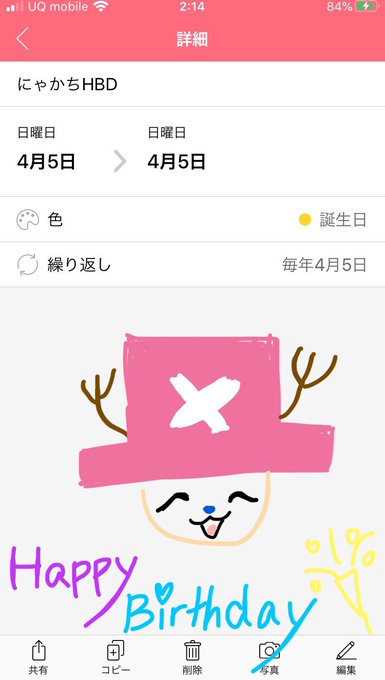
Task: Delete this event with 削除
Action: [192, 657]
